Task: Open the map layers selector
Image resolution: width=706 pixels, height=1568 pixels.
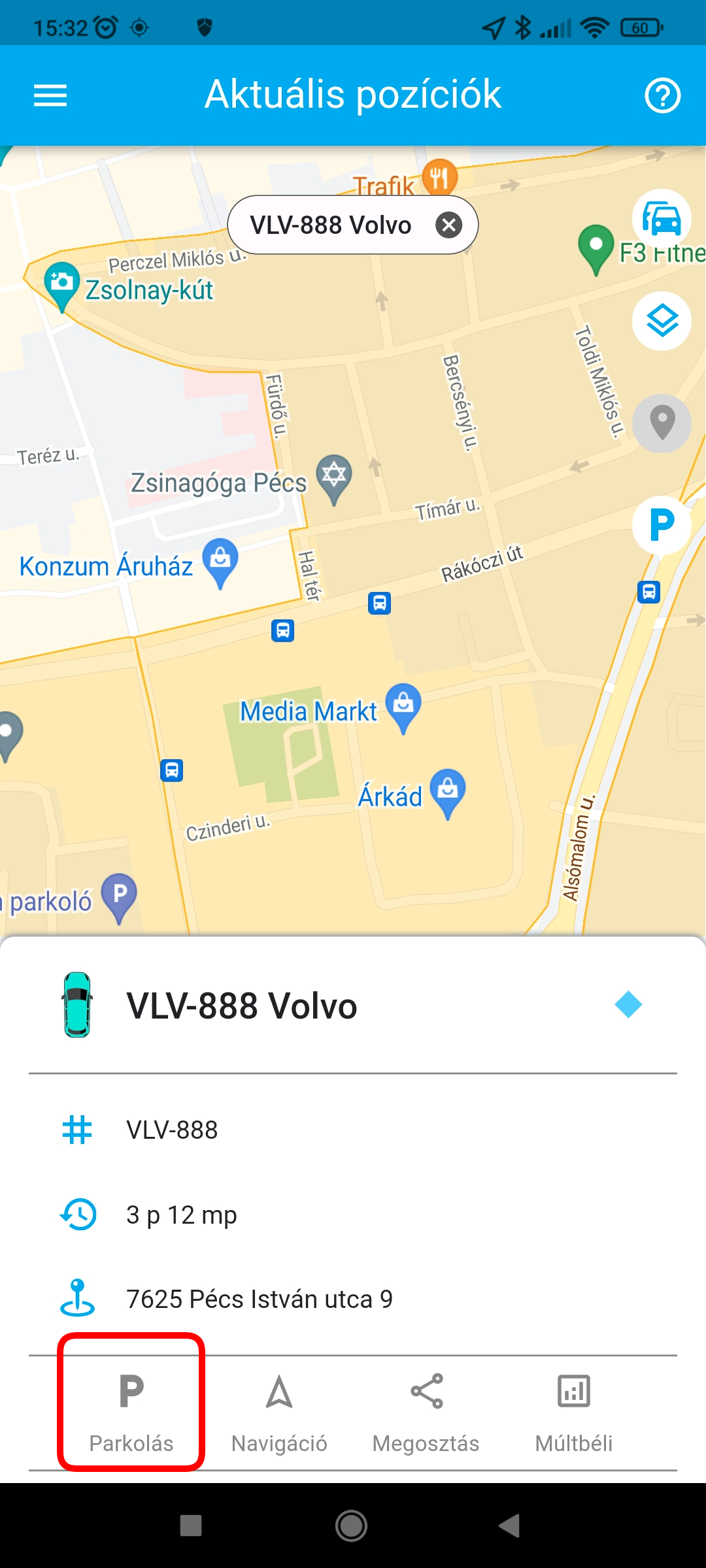Action: coord(662,321)
